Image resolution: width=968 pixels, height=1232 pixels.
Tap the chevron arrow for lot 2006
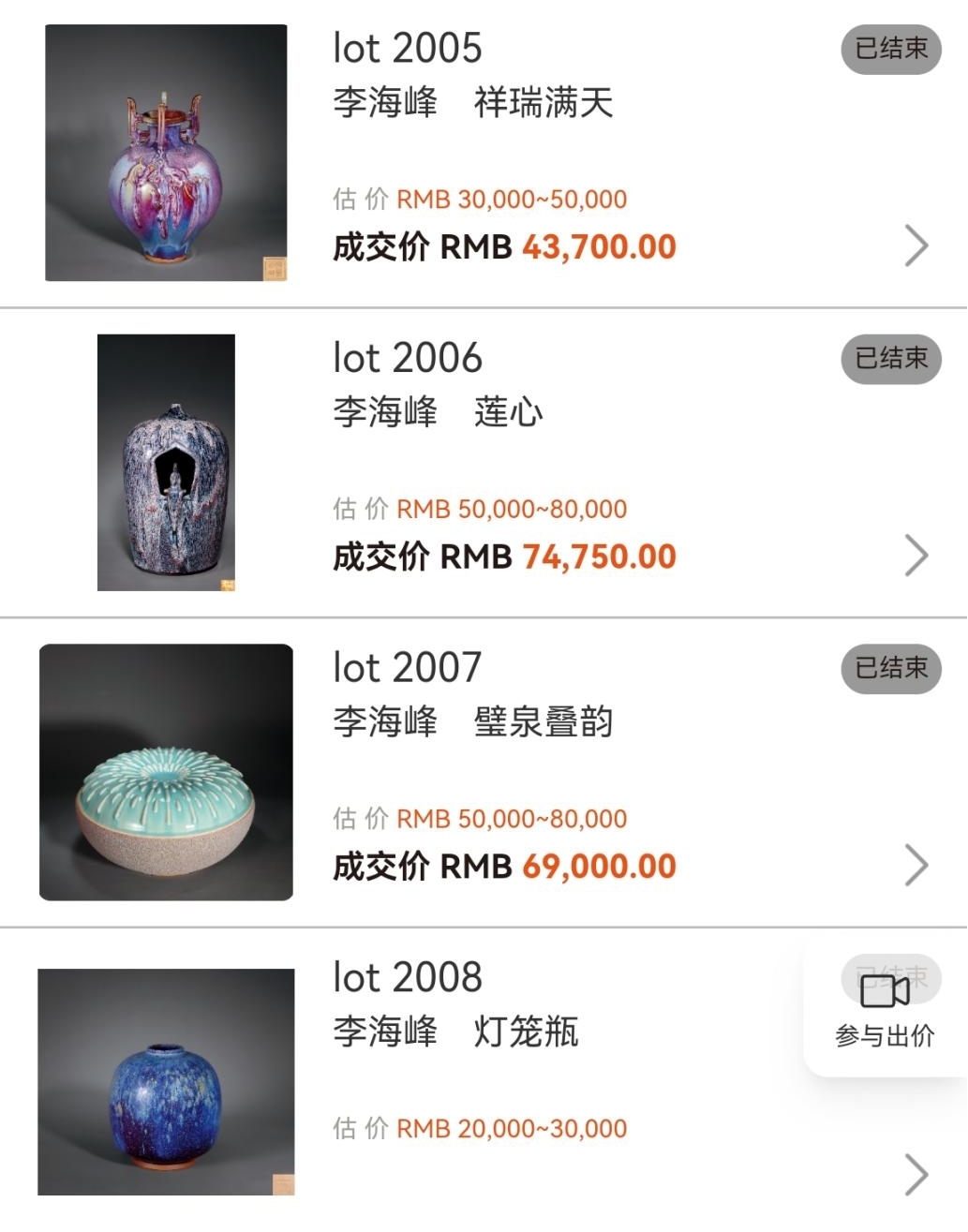pyautogui.click(x=916, y=556)
